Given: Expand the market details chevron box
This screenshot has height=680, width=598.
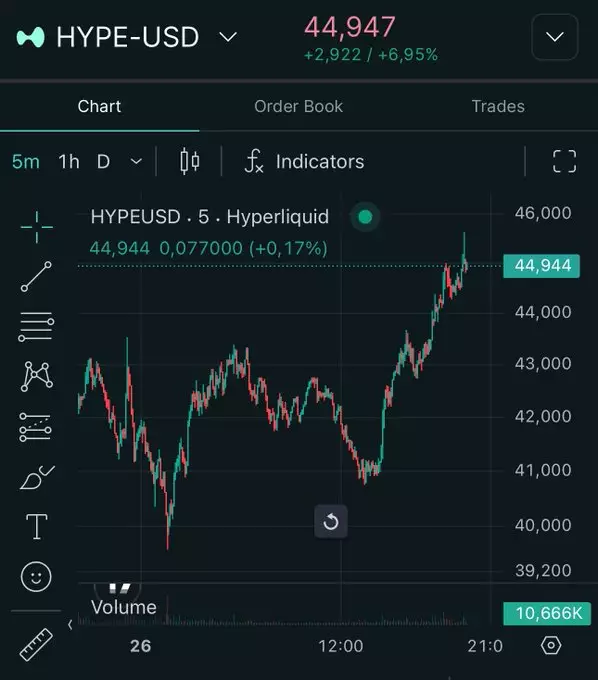Looking at the screenshot, I should tap(555, 37).
